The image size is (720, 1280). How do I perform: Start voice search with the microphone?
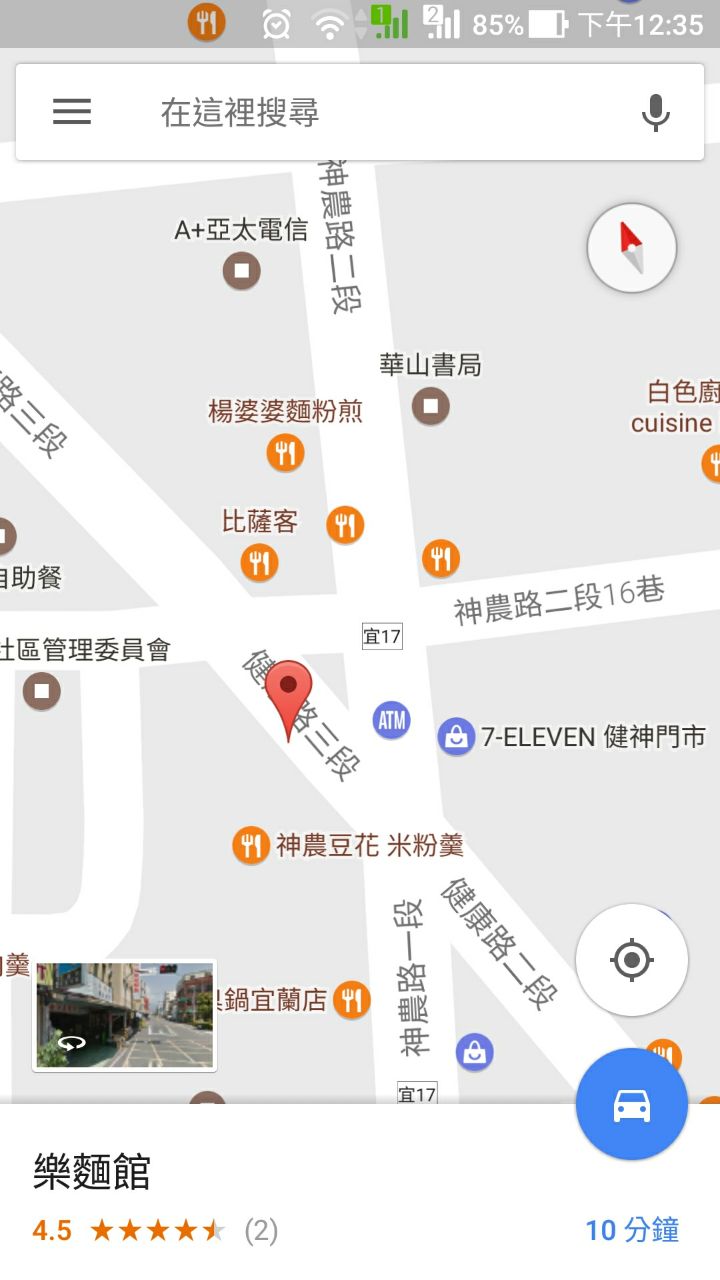tap(655, 112)
